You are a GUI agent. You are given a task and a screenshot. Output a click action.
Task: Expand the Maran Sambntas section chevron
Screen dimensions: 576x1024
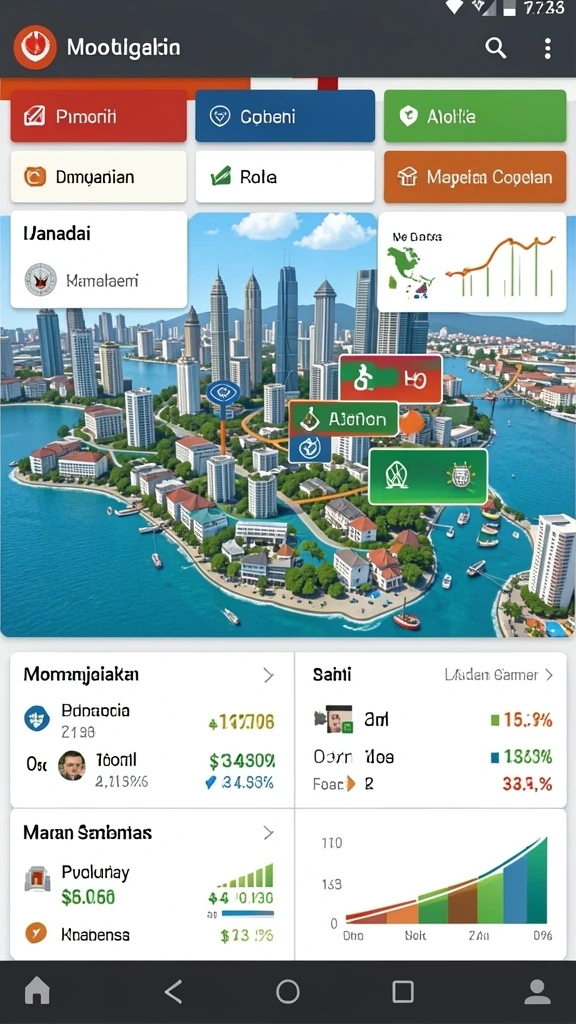[x=268, y=833]
